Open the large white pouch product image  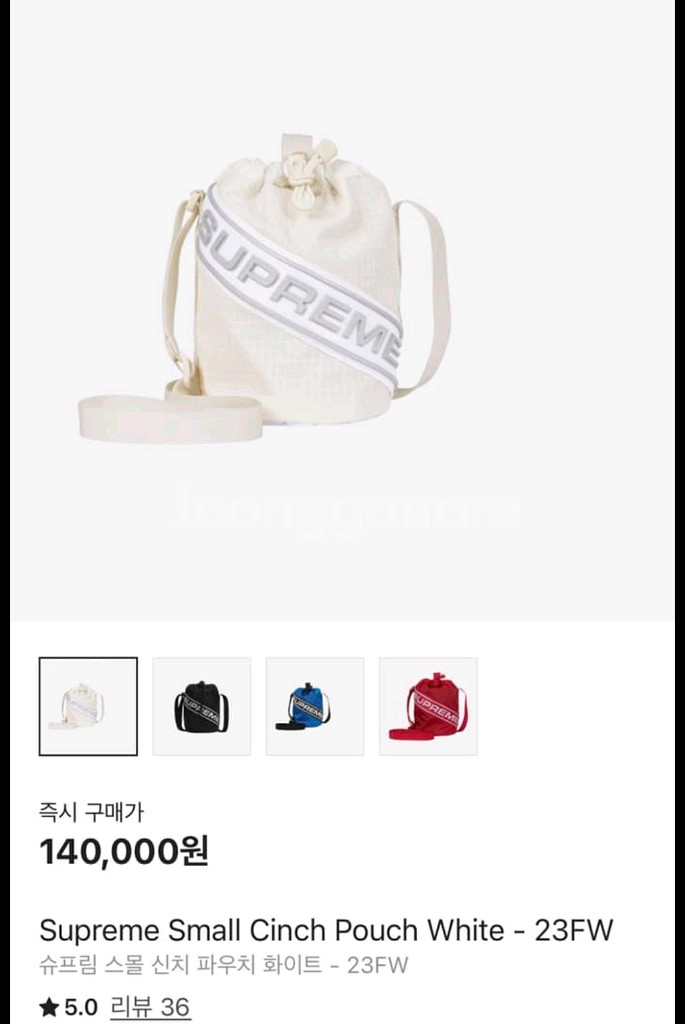pos(300,300)
